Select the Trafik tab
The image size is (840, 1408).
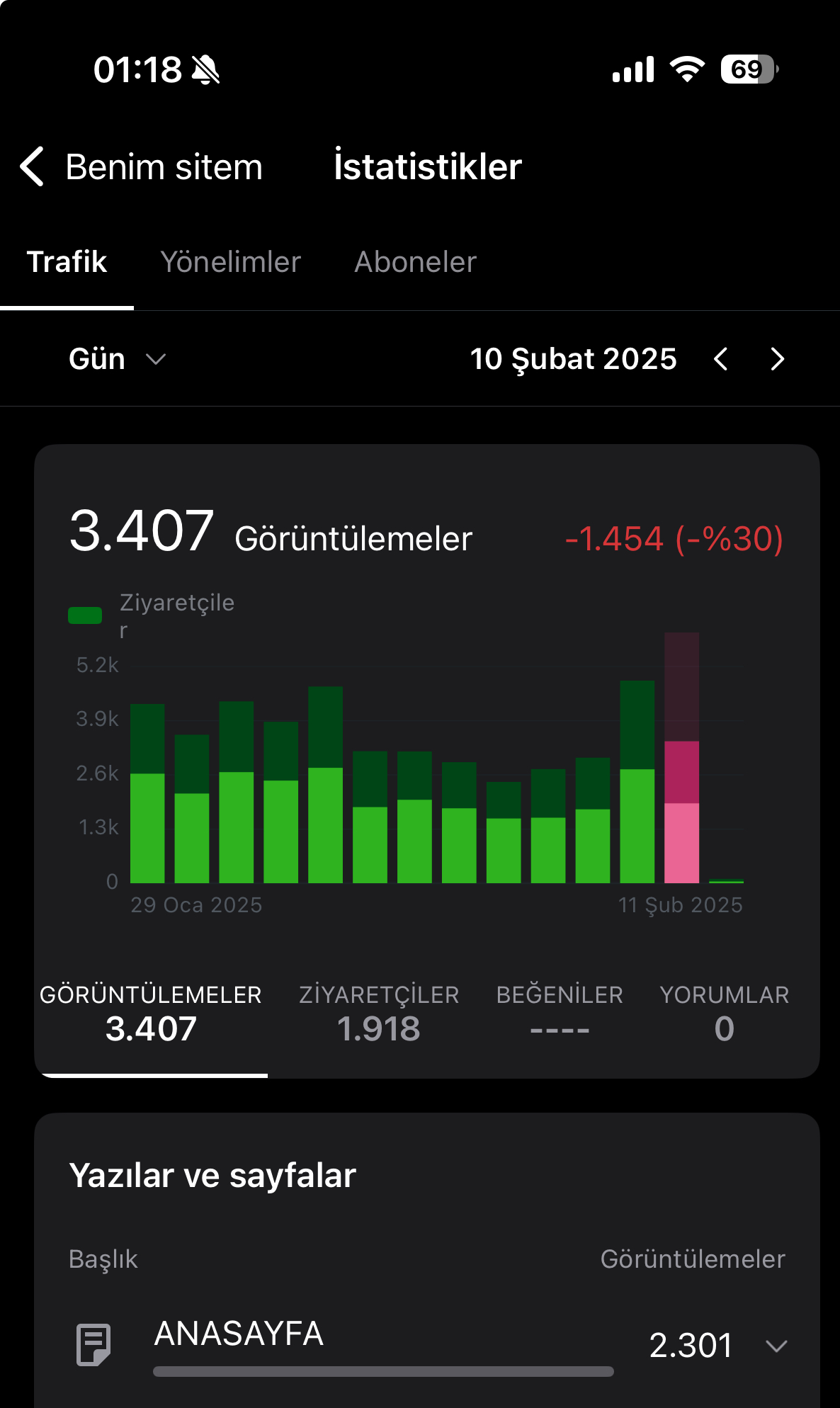tap(67, 262)
